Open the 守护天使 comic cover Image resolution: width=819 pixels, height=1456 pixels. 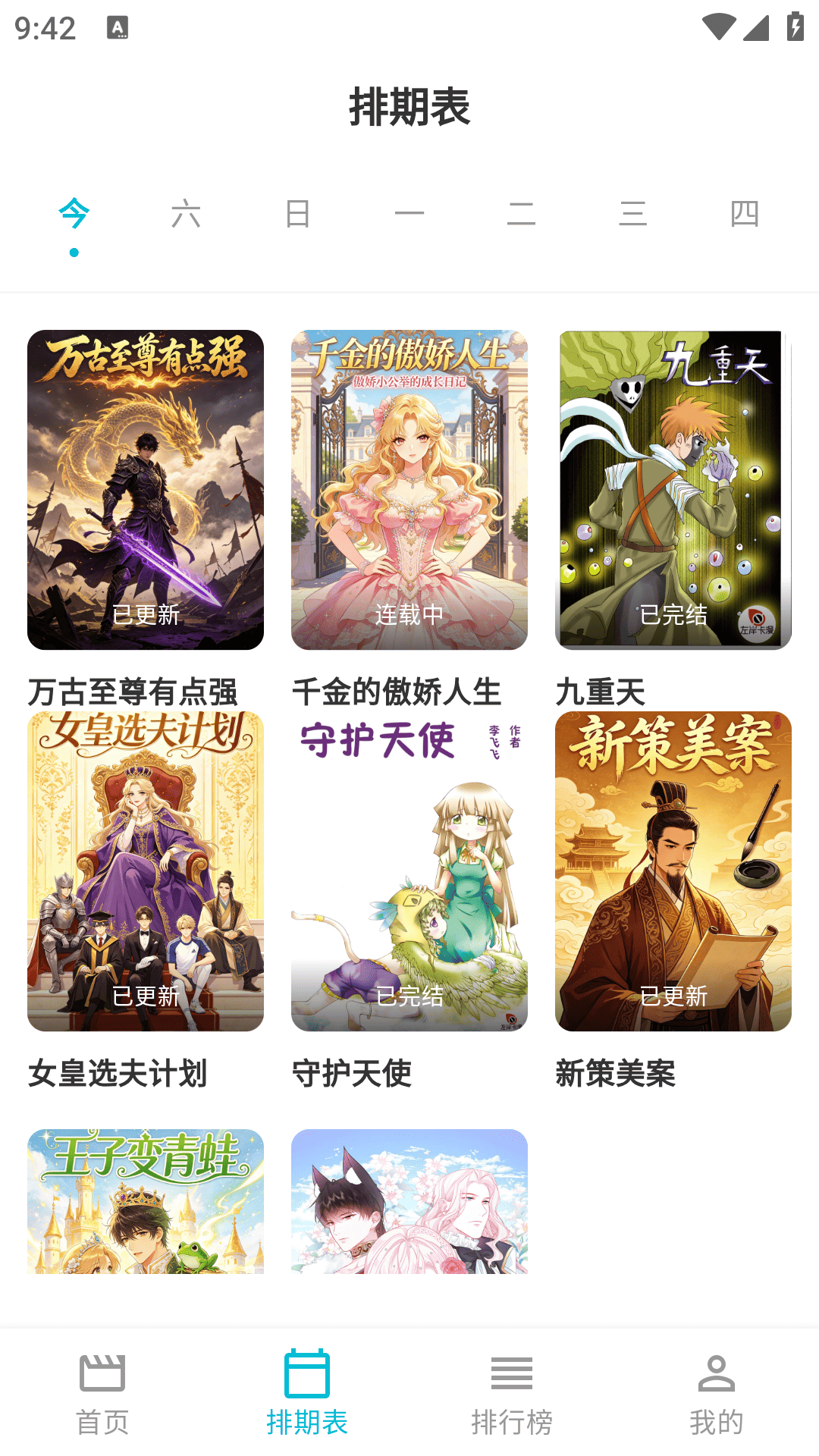409,871
